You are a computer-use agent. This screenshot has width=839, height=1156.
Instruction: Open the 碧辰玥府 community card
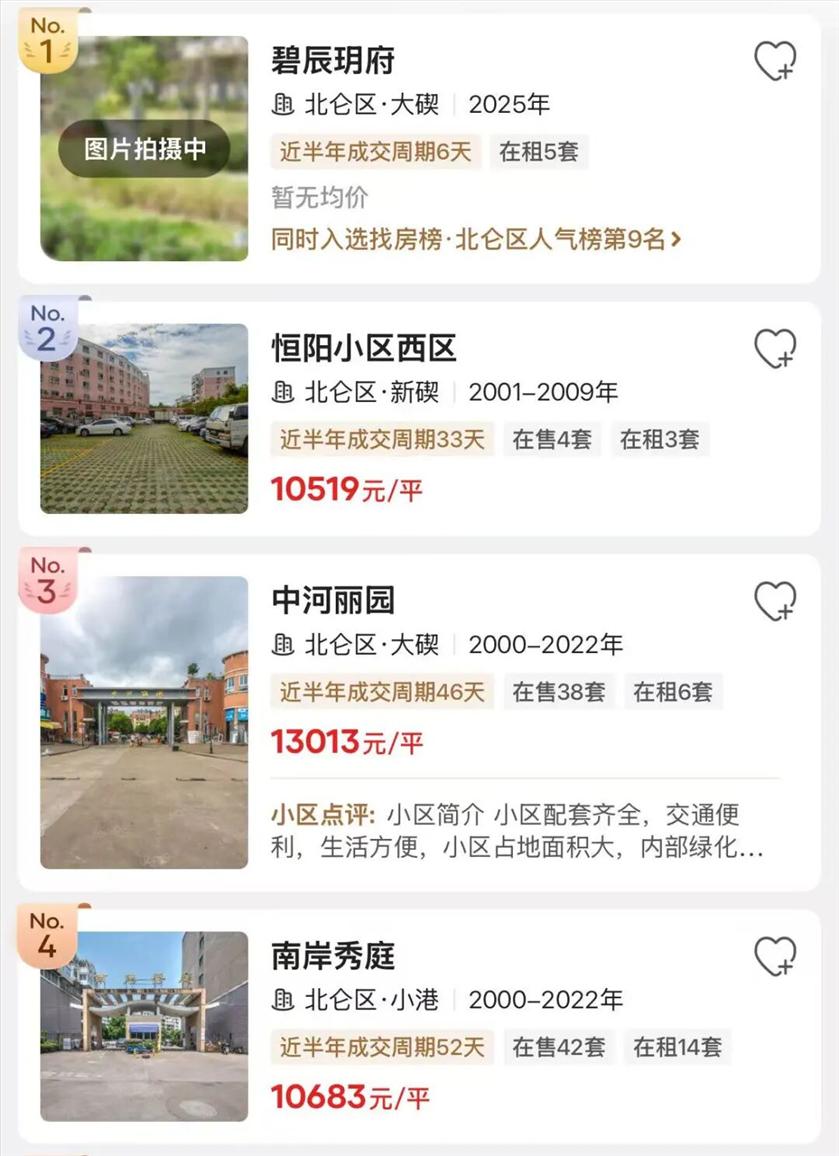333,61
